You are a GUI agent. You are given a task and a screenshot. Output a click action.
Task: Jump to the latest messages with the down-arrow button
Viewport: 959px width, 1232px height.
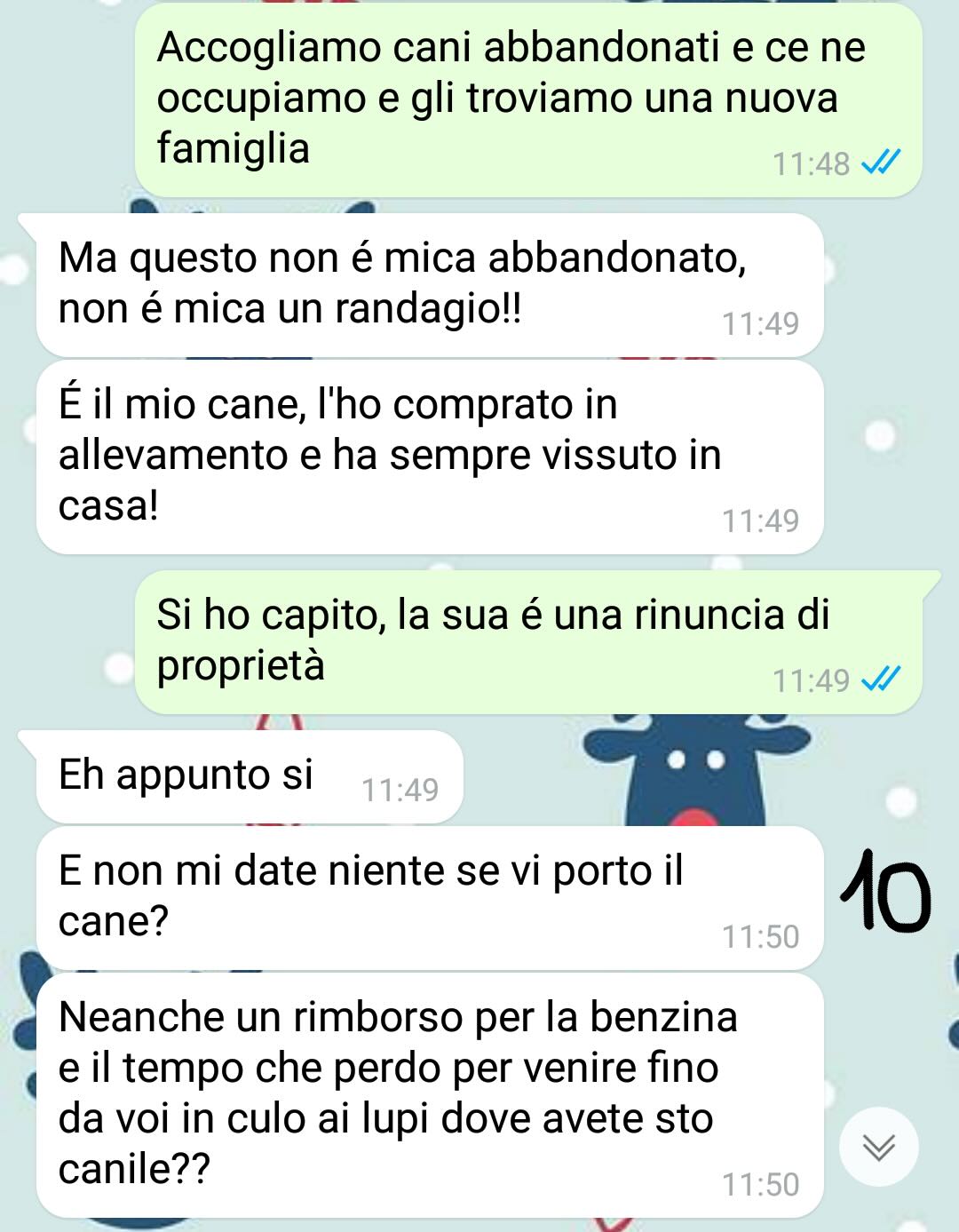(878, 1147)
